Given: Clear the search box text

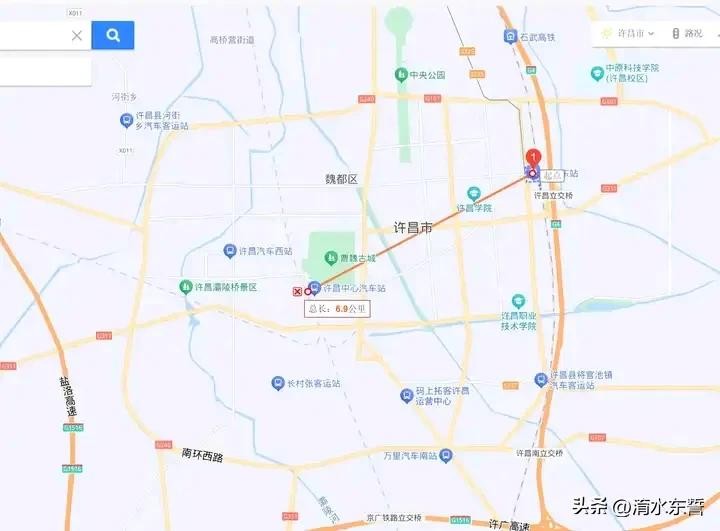Looking at the screenshot, I should [x=77, y=35].
